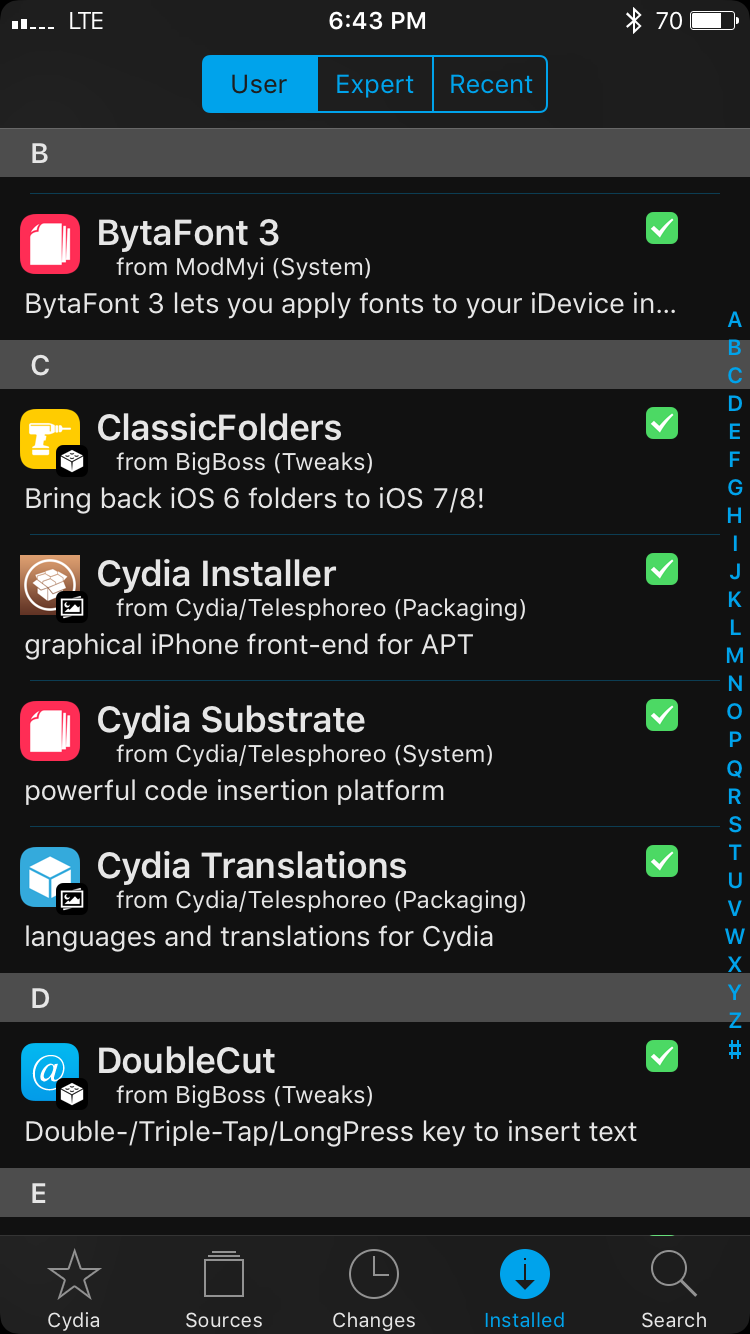Open the Changes tab

(x=374, y=1288)
